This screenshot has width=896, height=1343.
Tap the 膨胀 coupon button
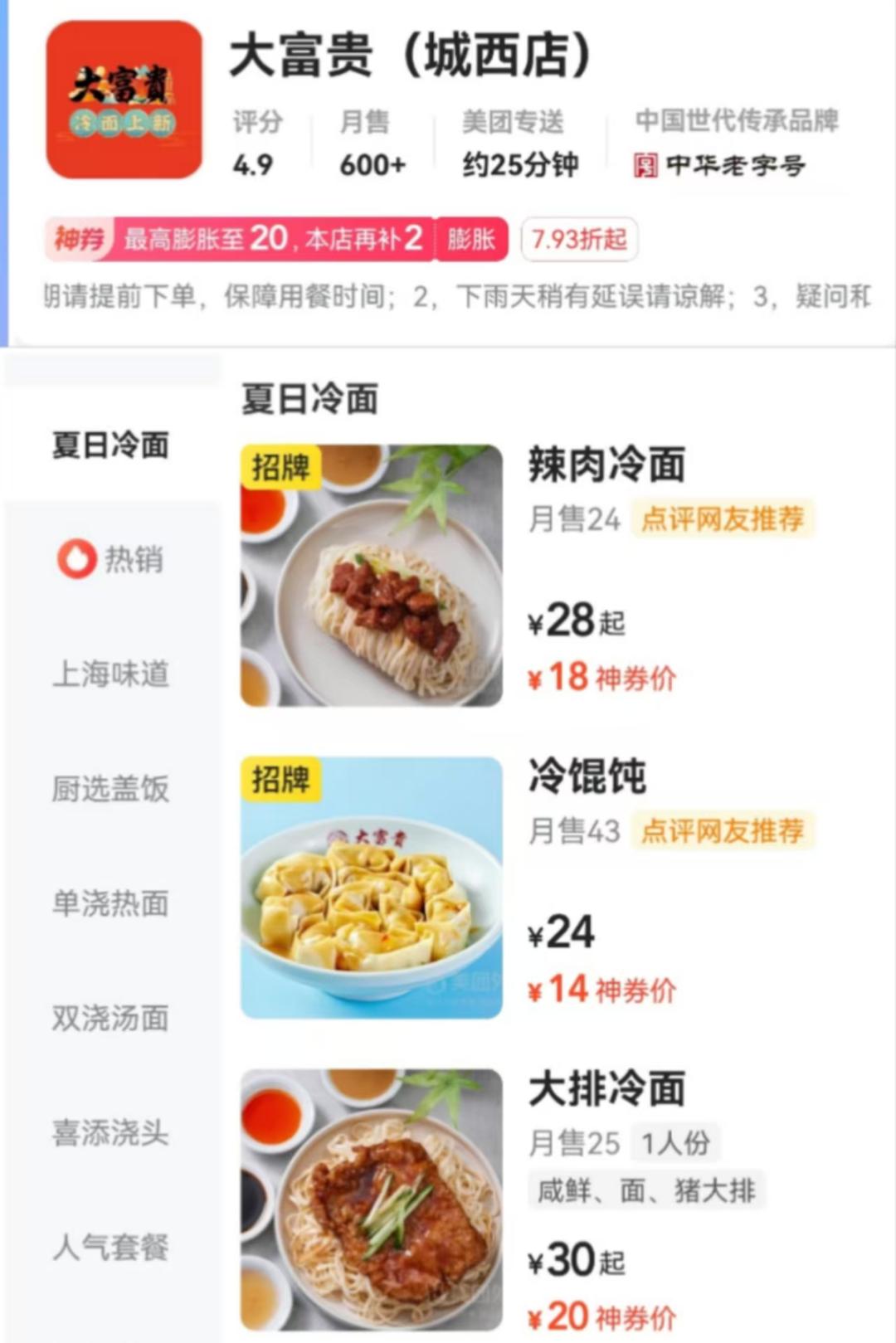(471, 240)
